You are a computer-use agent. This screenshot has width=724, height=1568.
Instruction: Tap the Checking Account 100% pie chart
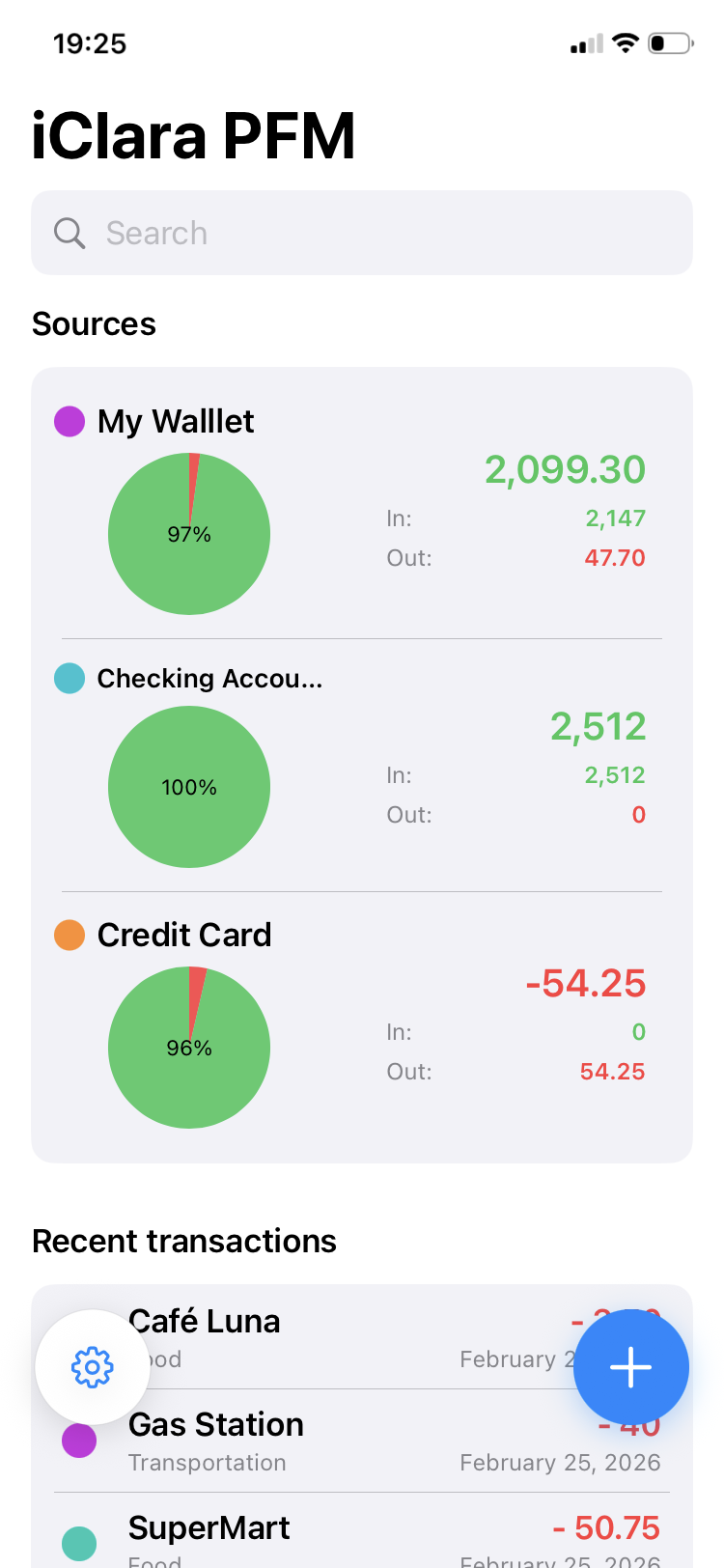point(189,786)
